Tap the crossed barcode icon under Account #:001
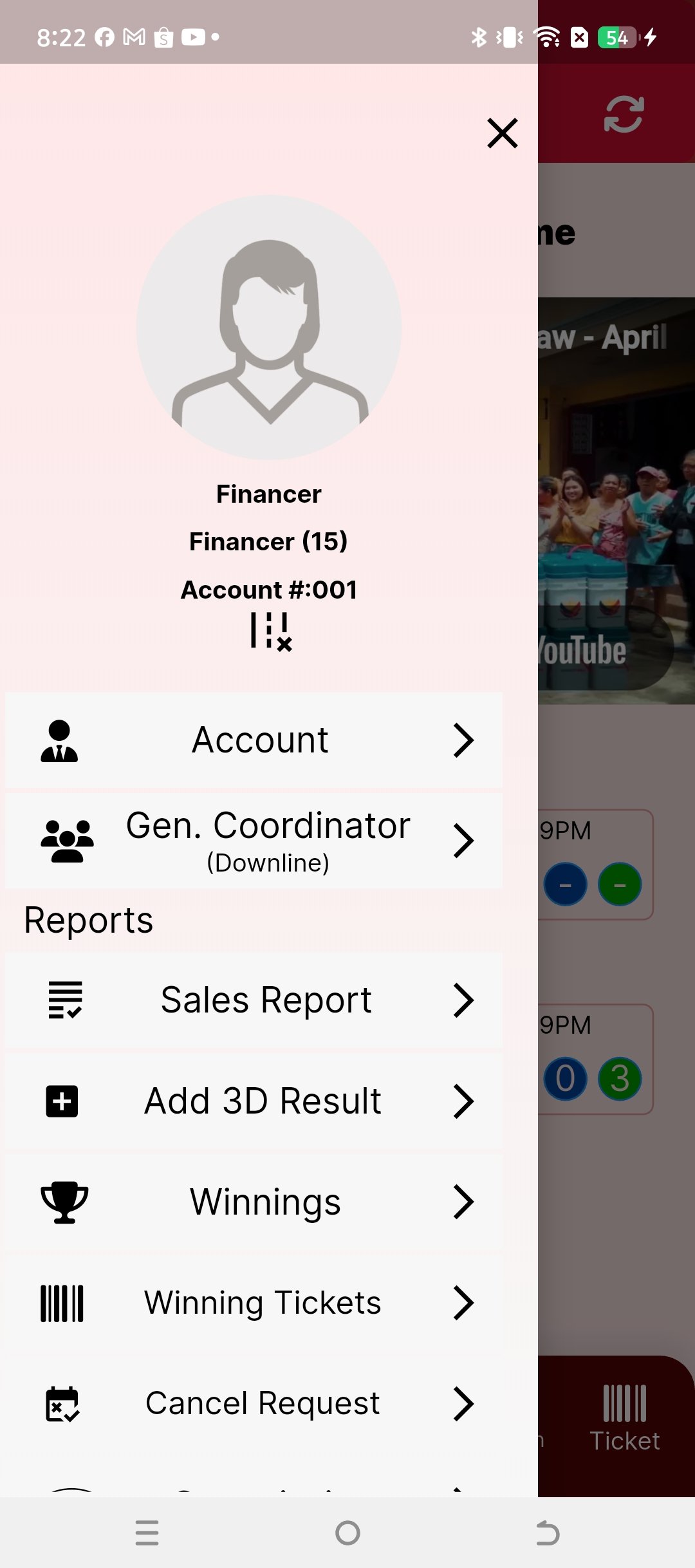 tap(269, 632)
